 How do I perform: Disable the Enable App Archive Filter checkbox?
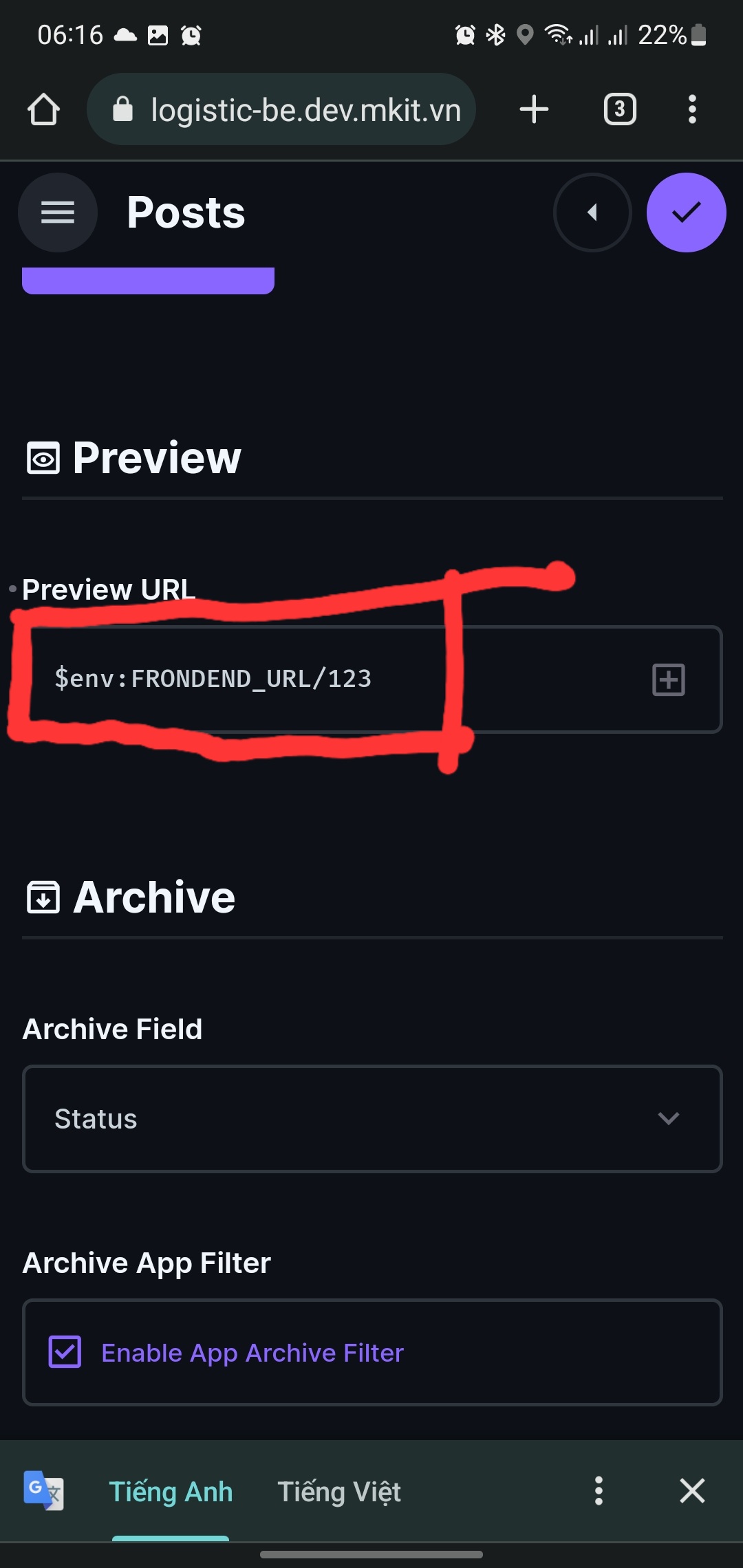tap(65, 1352)
